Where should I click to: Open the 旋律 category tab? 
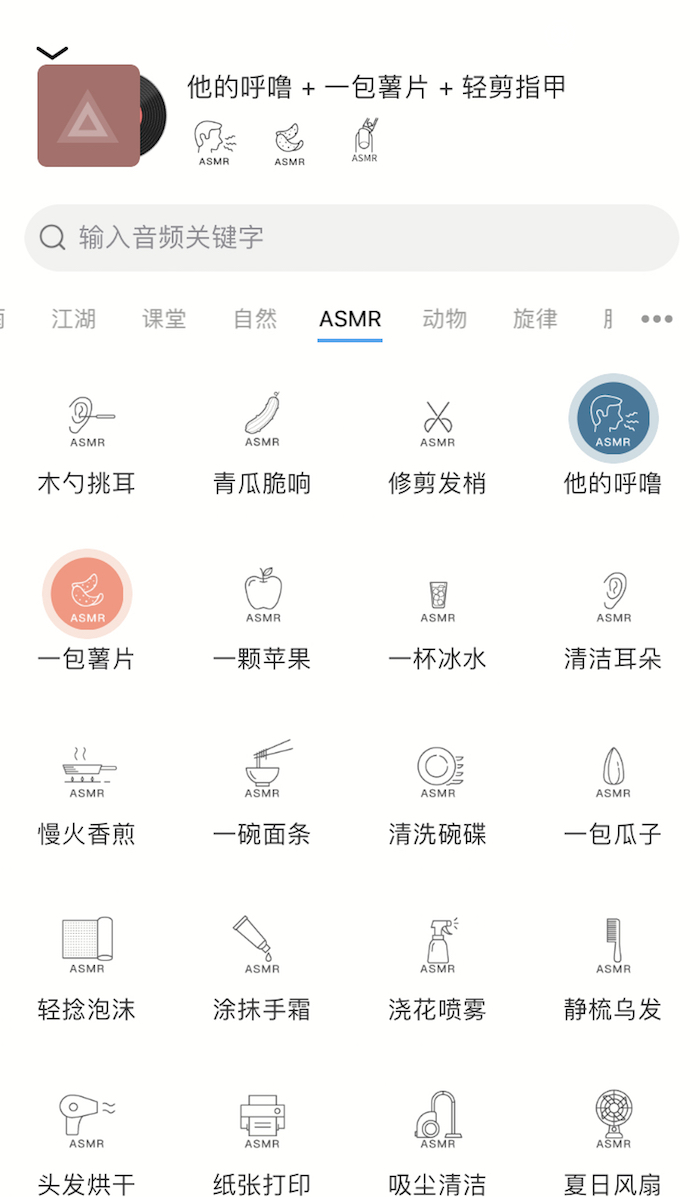tap(535, 319)
